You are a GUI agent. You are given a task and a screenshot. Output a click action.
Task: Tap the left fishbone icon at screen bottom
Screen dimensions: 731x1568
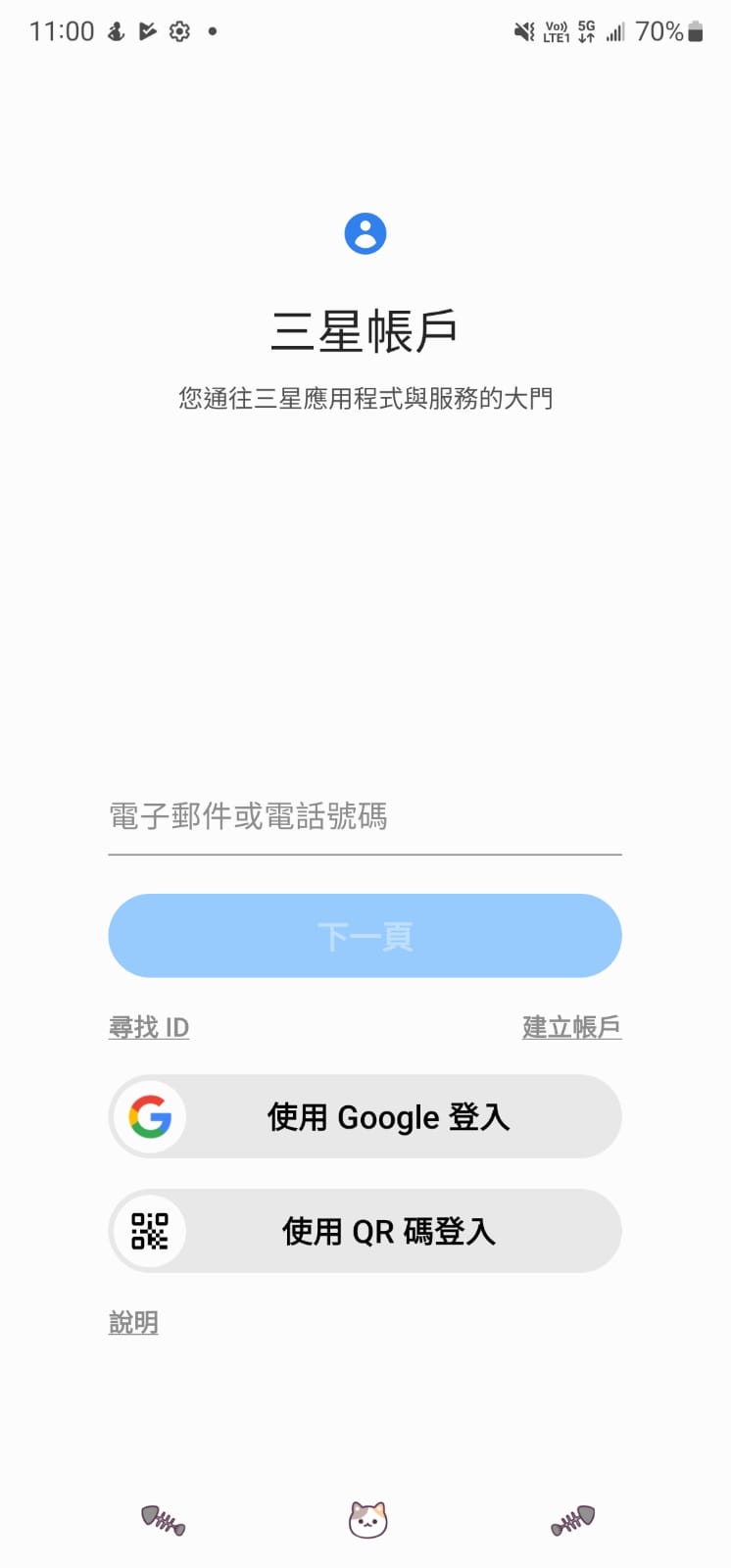162,1522
